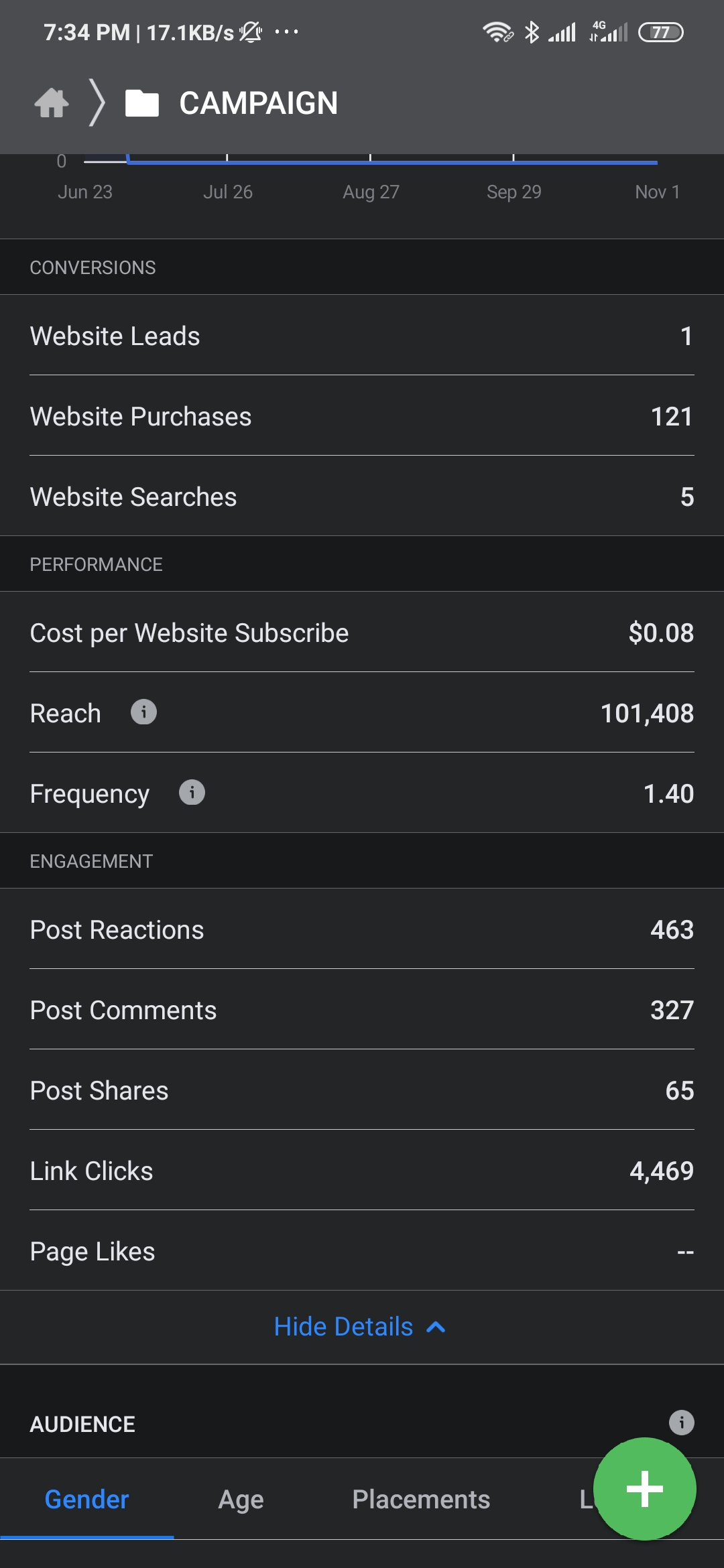Tap the Nov 1 date label on chart
Screen dimensions: 724x1568
tap(658, 192)
